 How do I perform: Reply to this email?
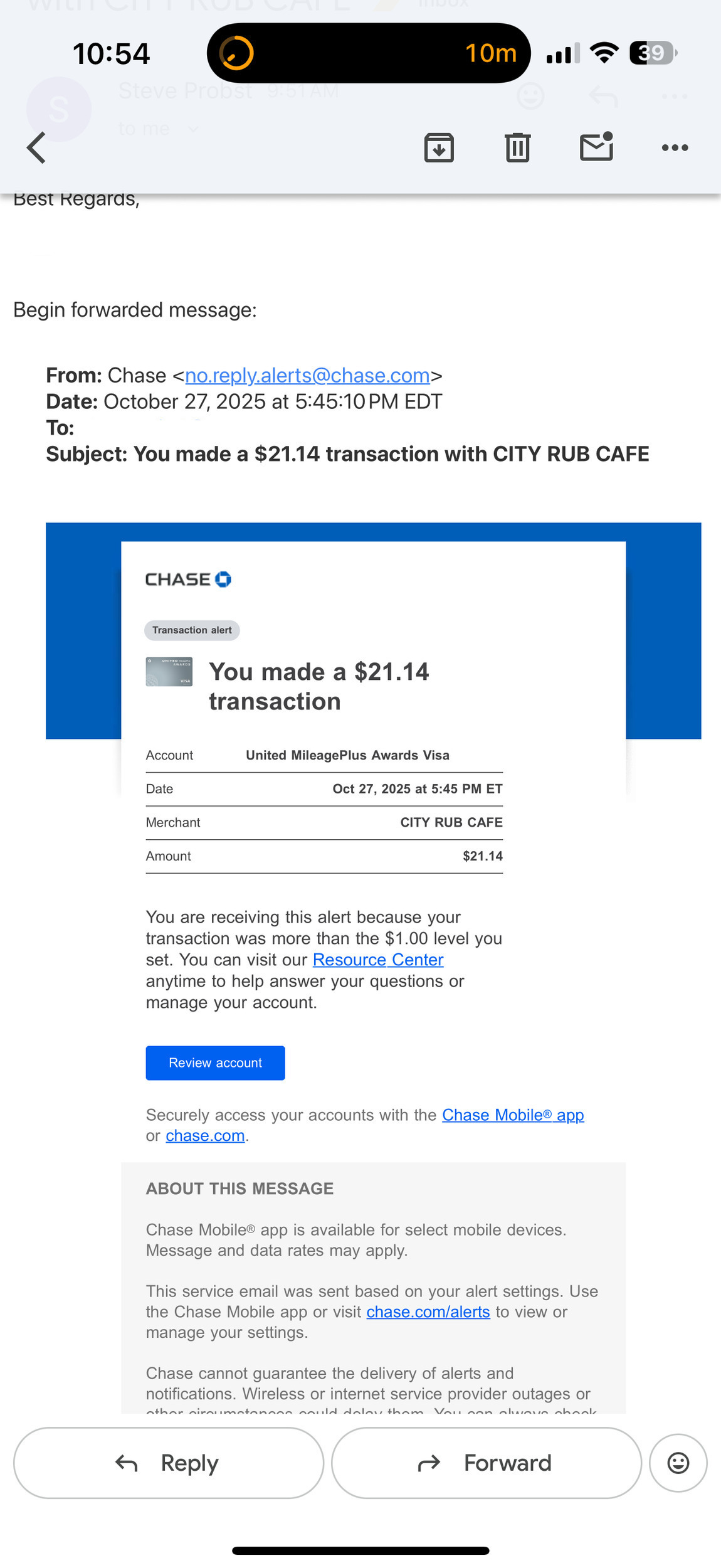tap(168, 1463)
